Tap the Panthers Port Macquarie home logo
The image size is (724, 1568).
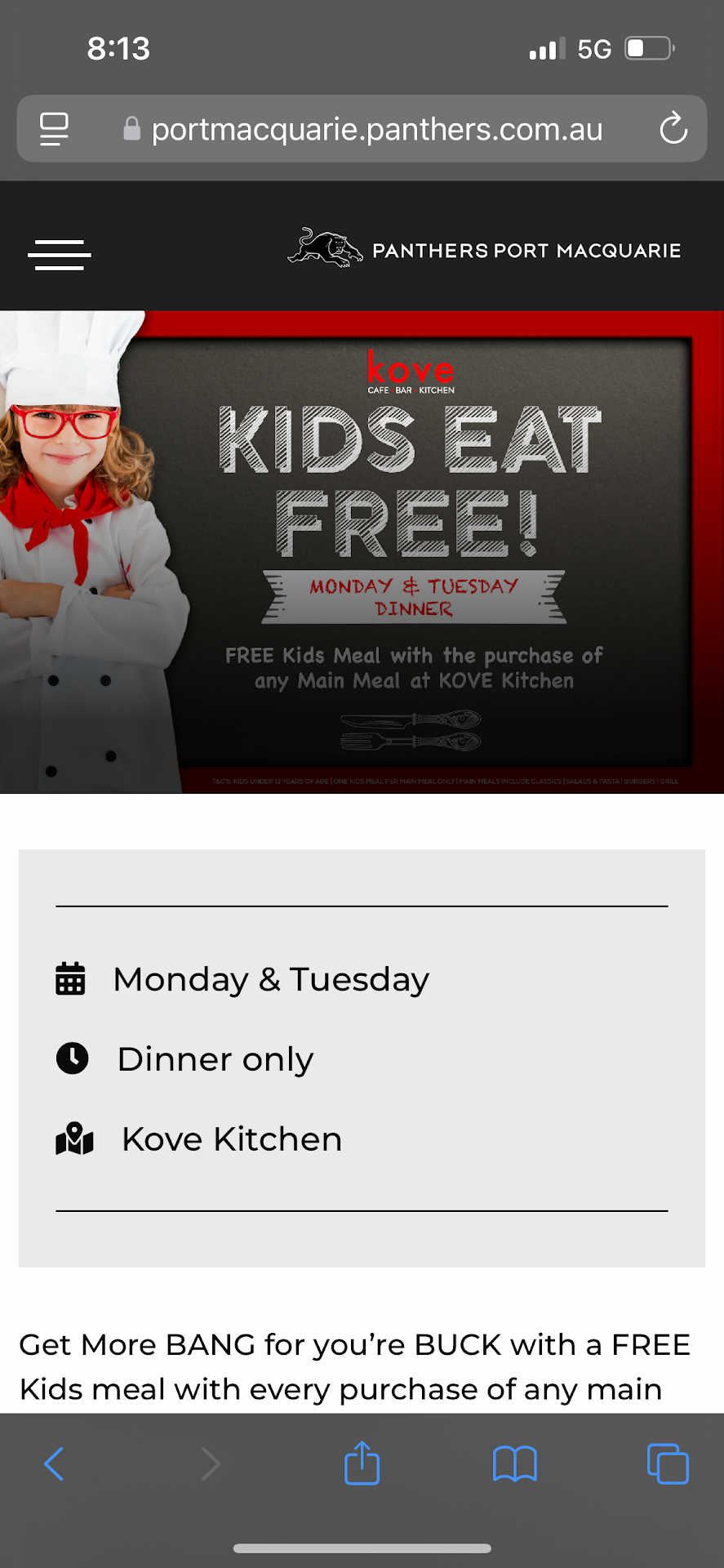[x=485, y=249]
